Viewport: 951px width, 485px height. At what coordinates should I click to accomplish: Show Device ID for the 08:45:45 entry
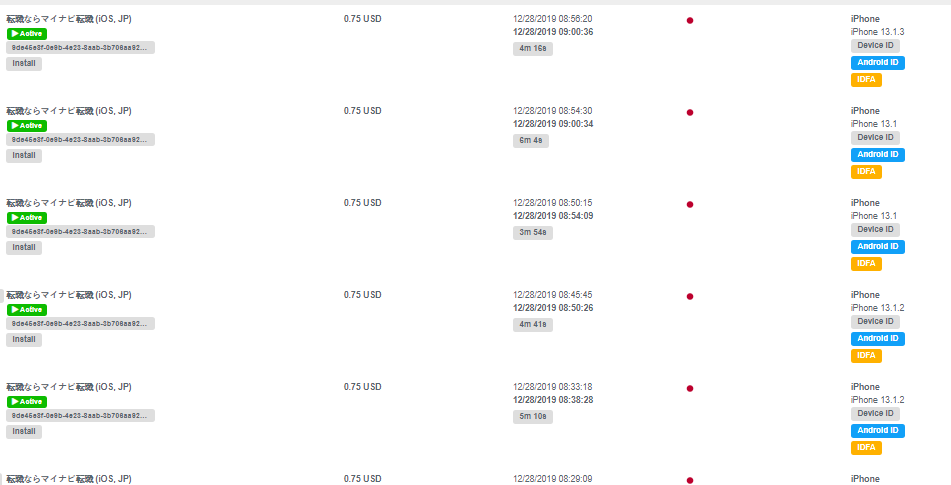tap(875, 321)
